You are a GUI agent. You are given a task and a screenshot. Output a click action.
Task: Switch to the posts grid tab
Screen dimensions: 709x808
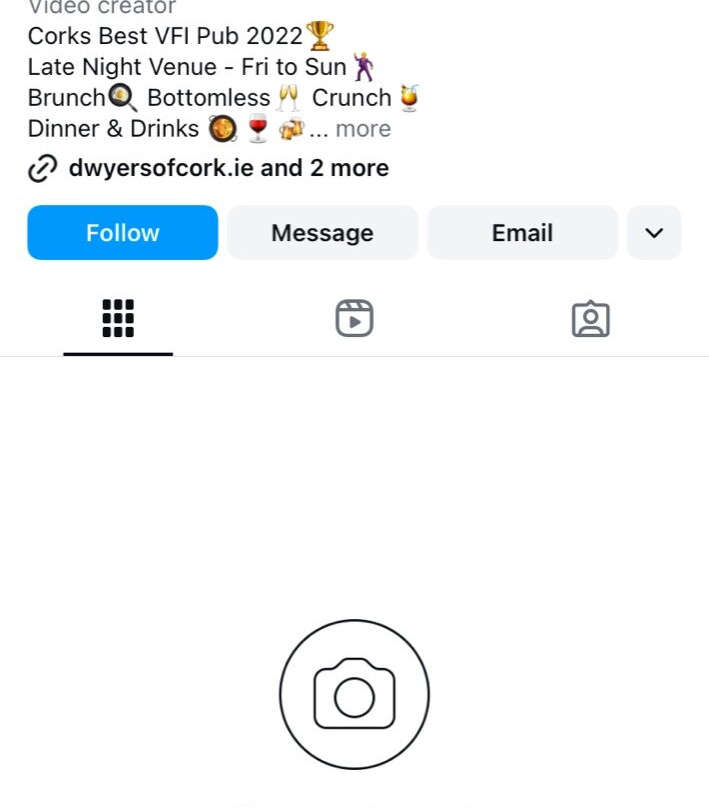click(x=118, y=318)
